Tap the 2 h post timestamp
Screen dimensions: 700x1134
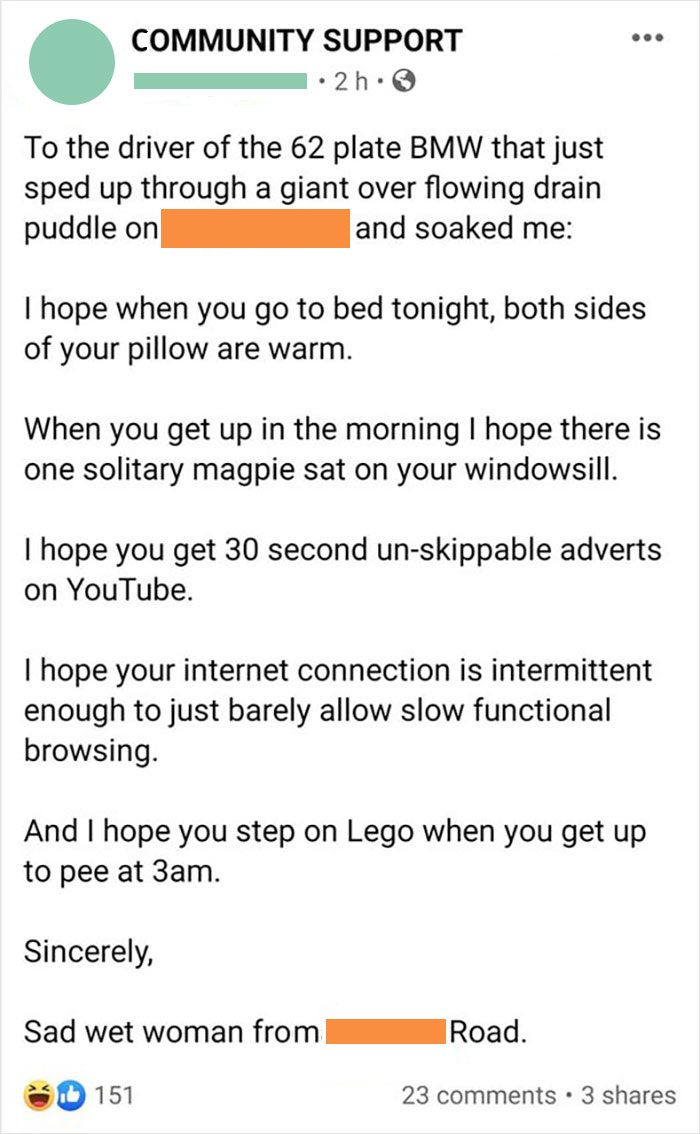point(351,81)
